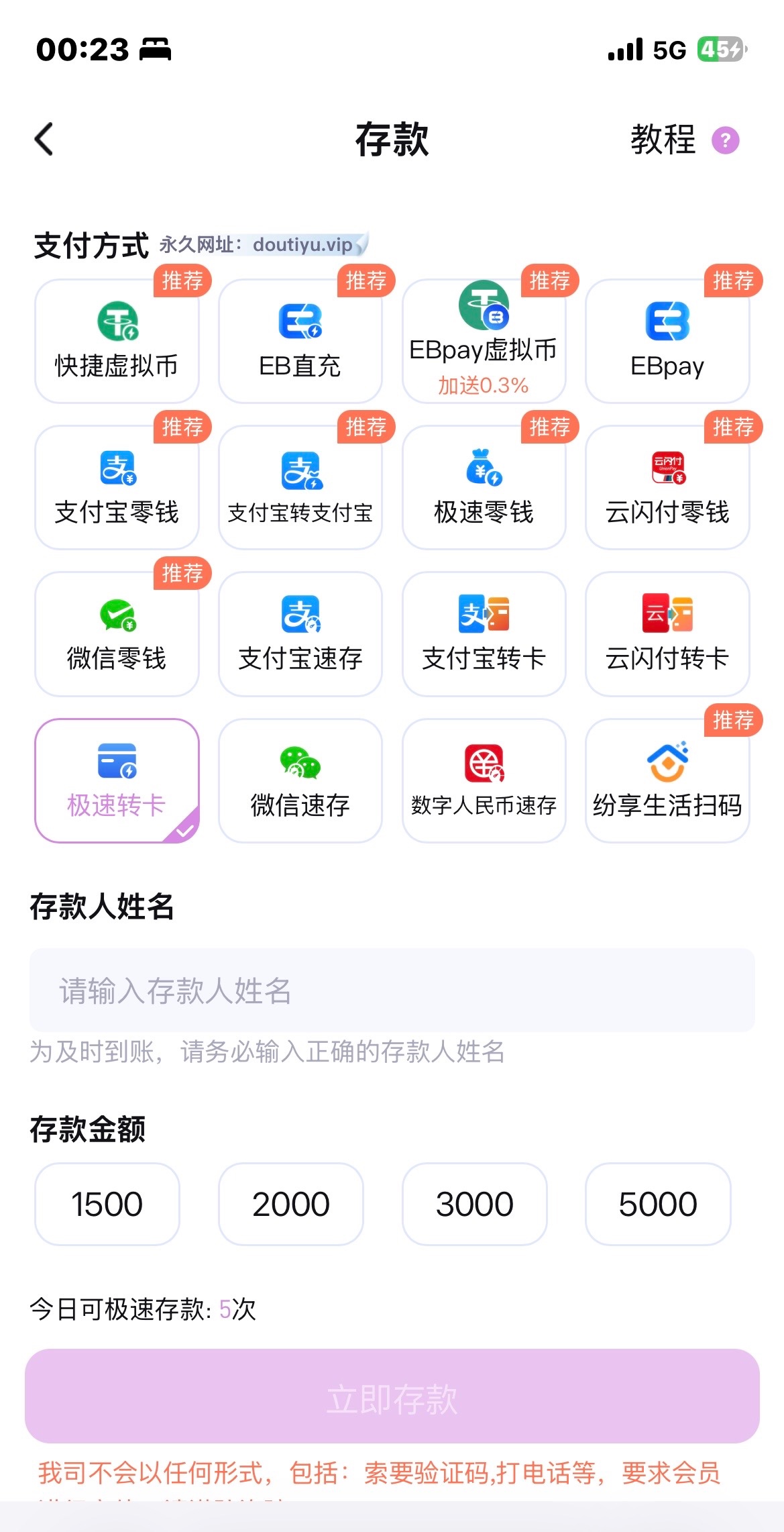Choose 纷享生活扫码 payment option
The height and width of the screenshot is (1532, 784).
(667, 780)
